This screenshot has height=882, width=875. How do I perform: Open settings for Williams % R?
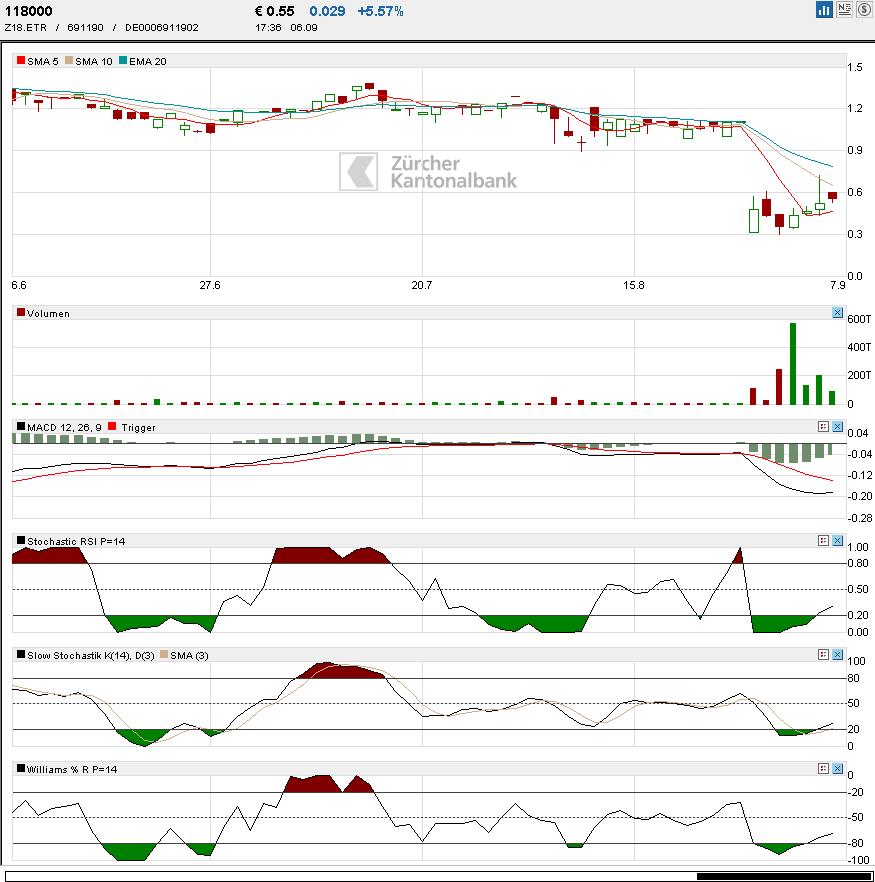pyautogui.click(x=823, y=768)
